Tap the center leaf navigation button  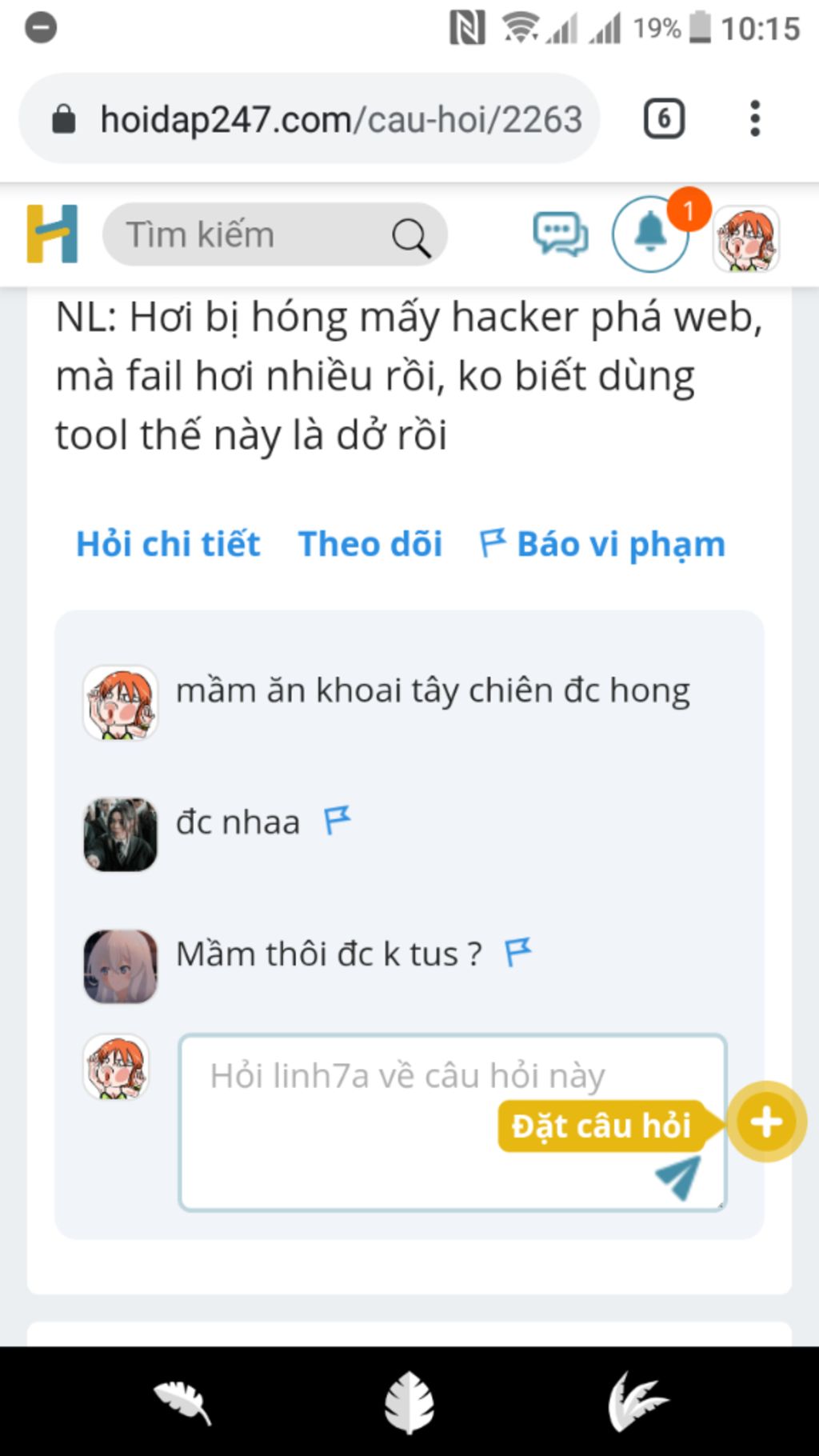tap(409, 1402)
